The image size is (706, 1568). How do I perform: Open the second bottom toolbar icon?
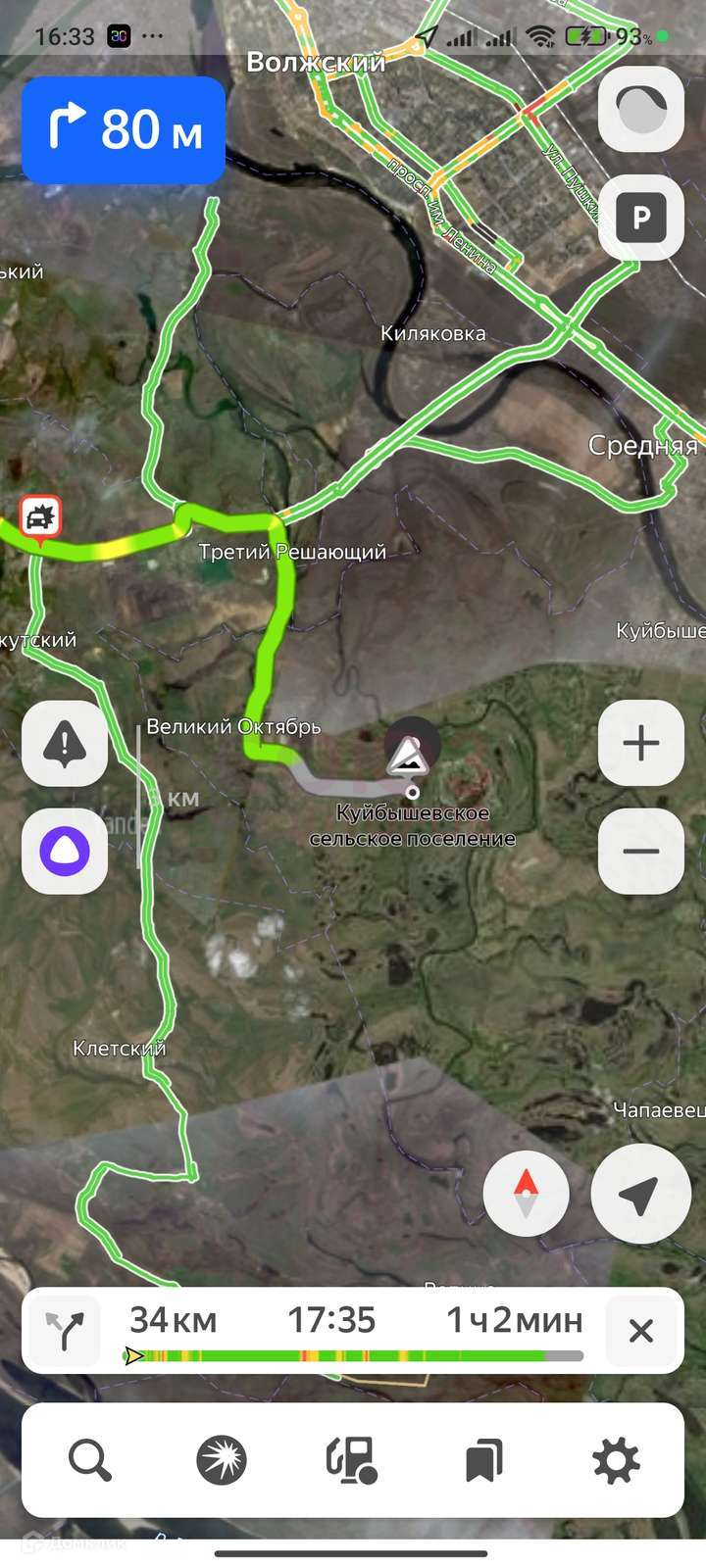pyautogui.click(x=221, y=1461)
